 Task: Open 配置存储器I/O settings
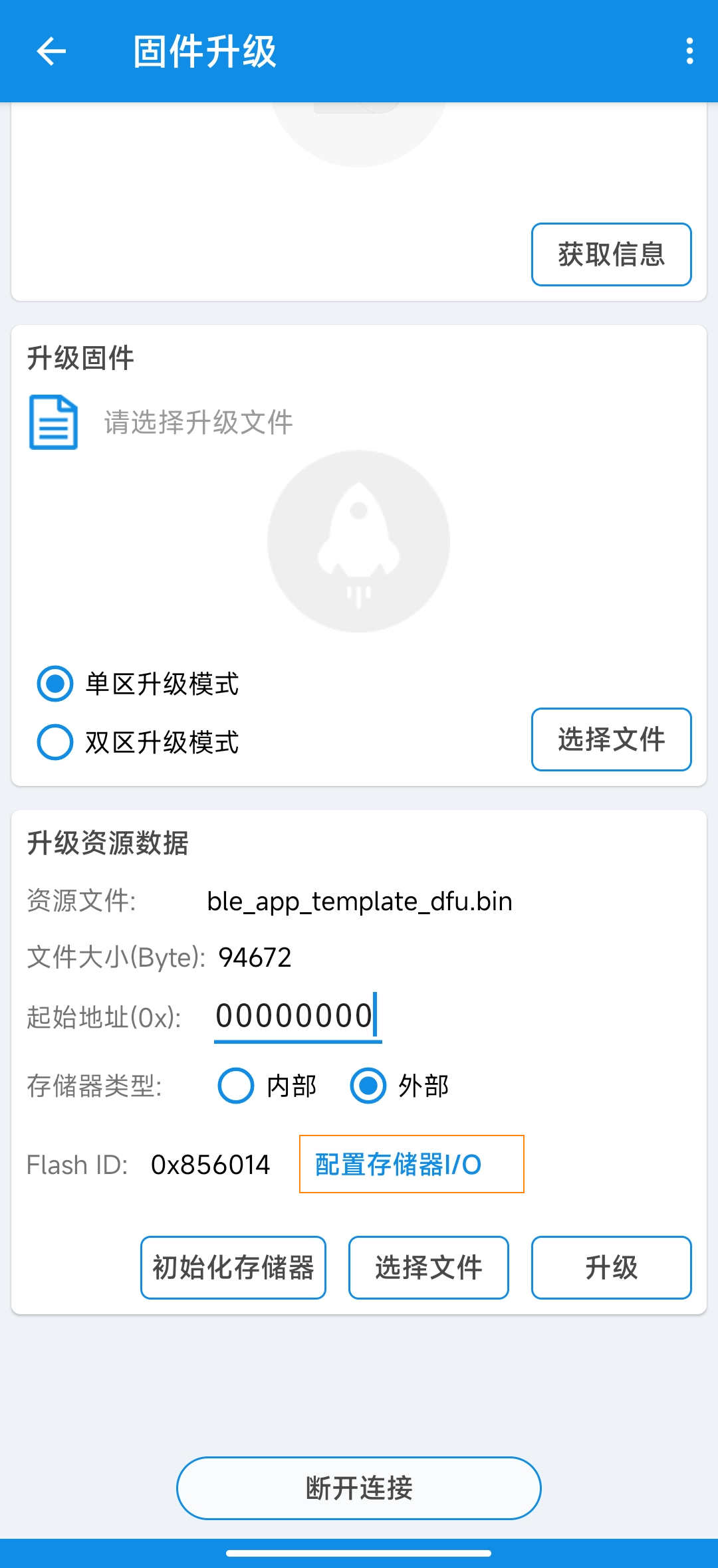412,1164
